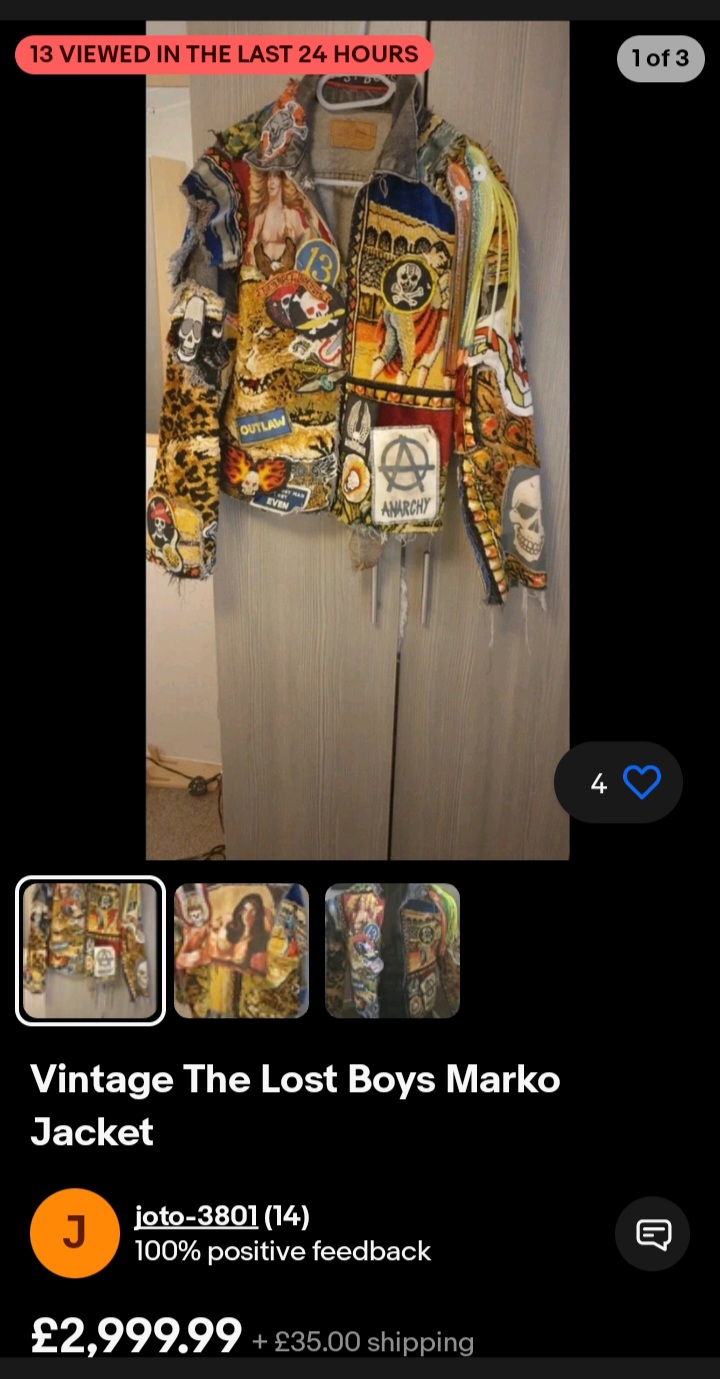The image size is (720, 1379).
Task: Show the third thumbnail of the jacket back
Action: (x=393, y=951)
